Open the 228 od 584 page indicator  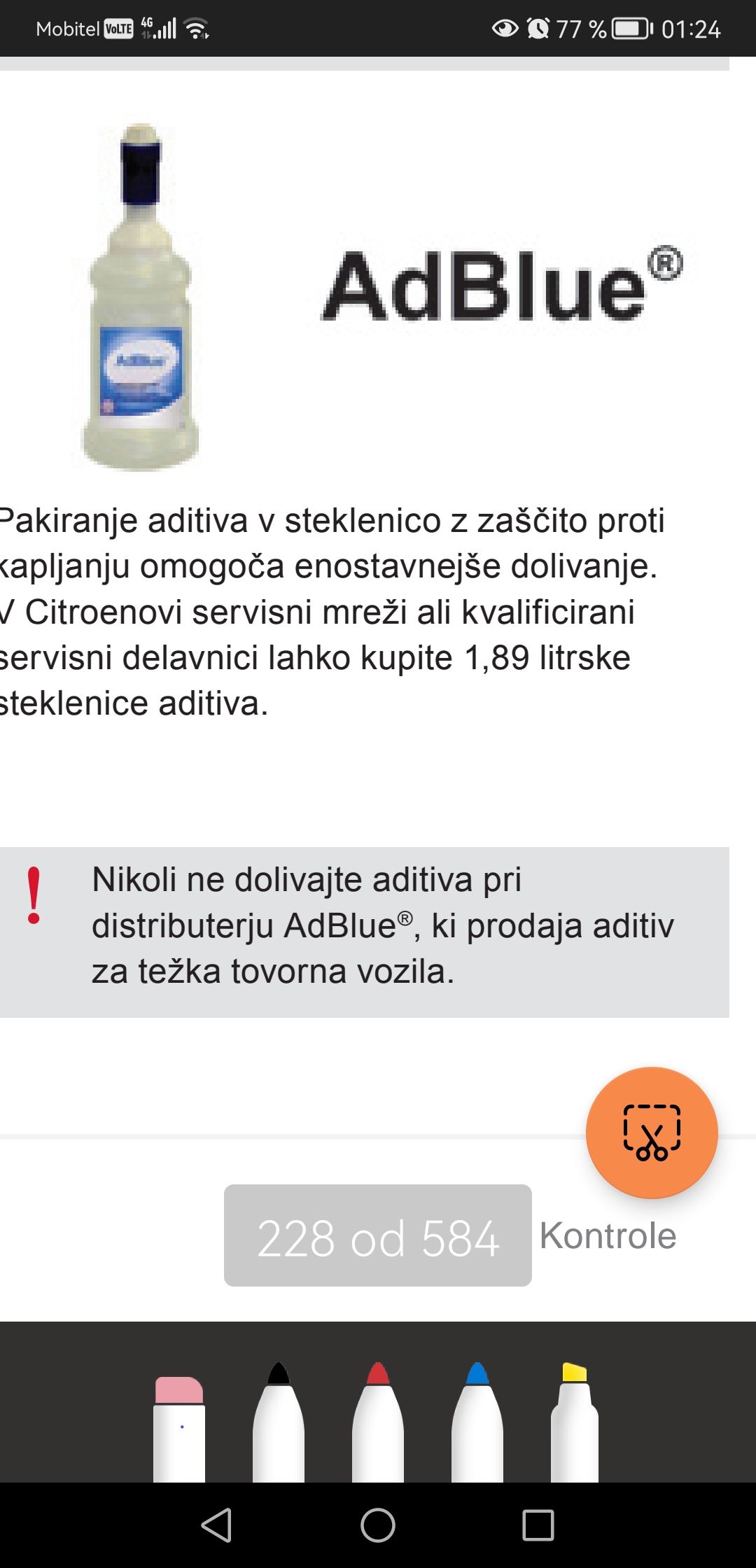[x=378, y=1235]
